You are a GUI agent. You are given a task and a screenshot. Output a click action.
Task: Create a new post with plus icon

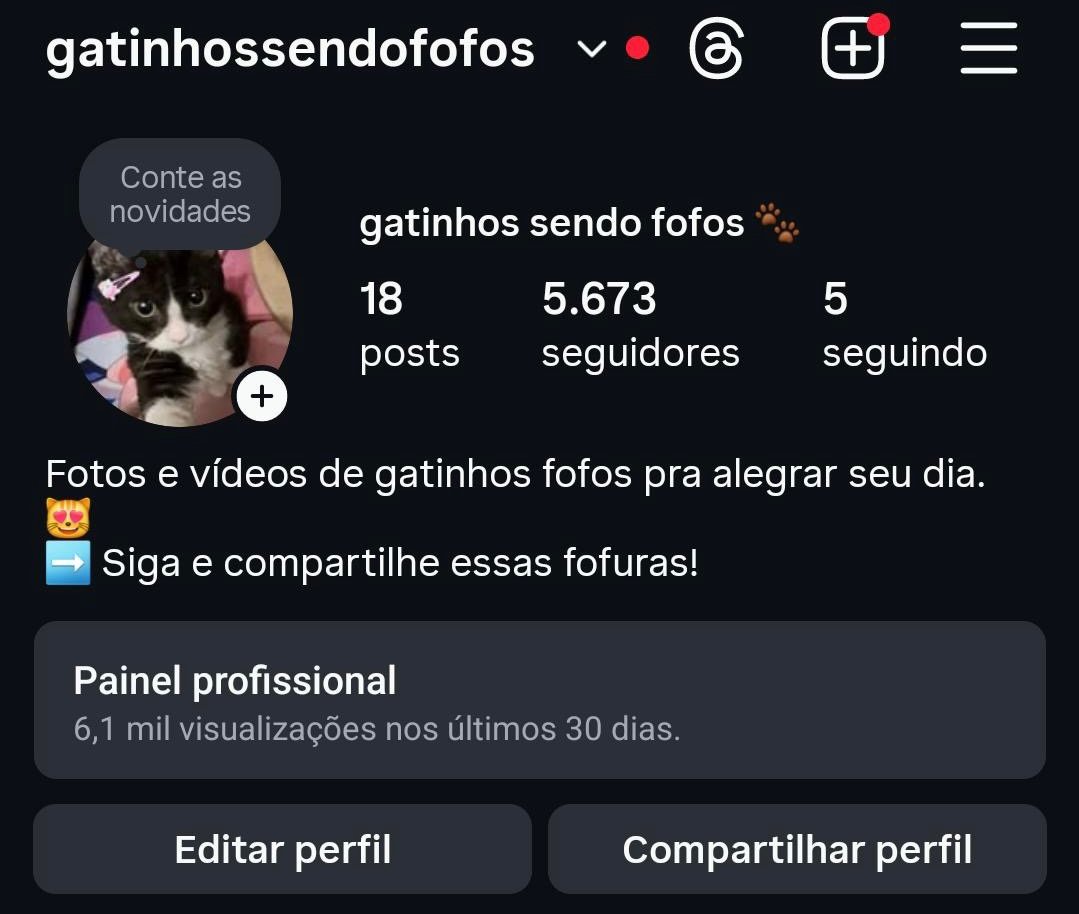[853, 49]
